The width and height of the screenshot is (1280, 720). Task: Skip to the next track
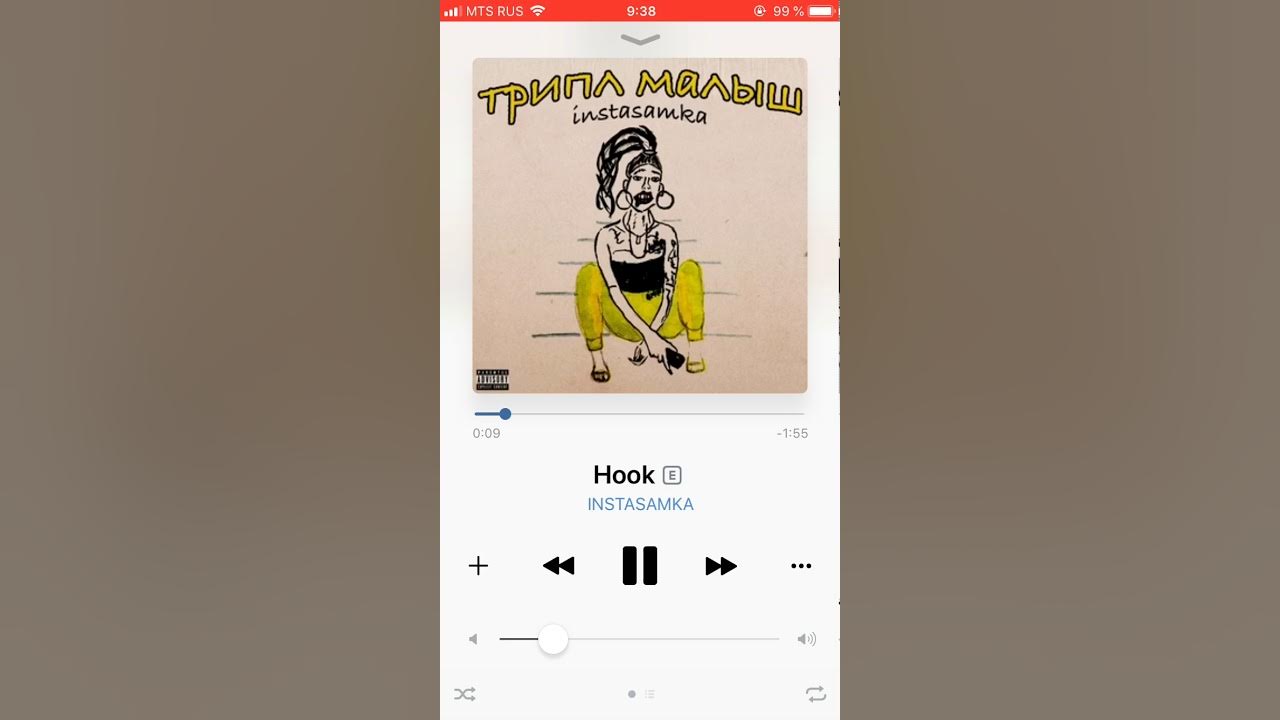pyautogui.click(x=721, y=566)
